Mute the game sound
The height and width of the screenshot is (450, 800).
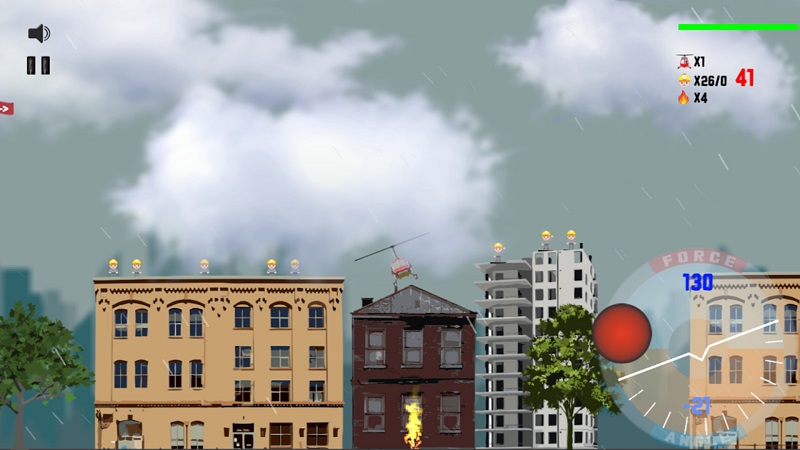(x=39, y=34)
